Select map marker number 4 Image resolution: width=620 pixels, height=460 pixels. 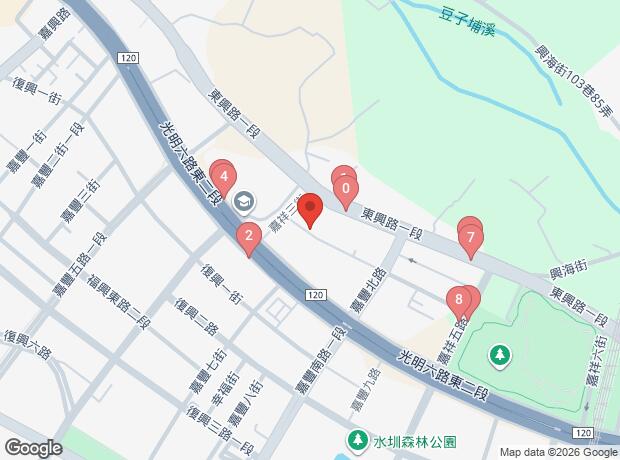[x=224, y=180]
